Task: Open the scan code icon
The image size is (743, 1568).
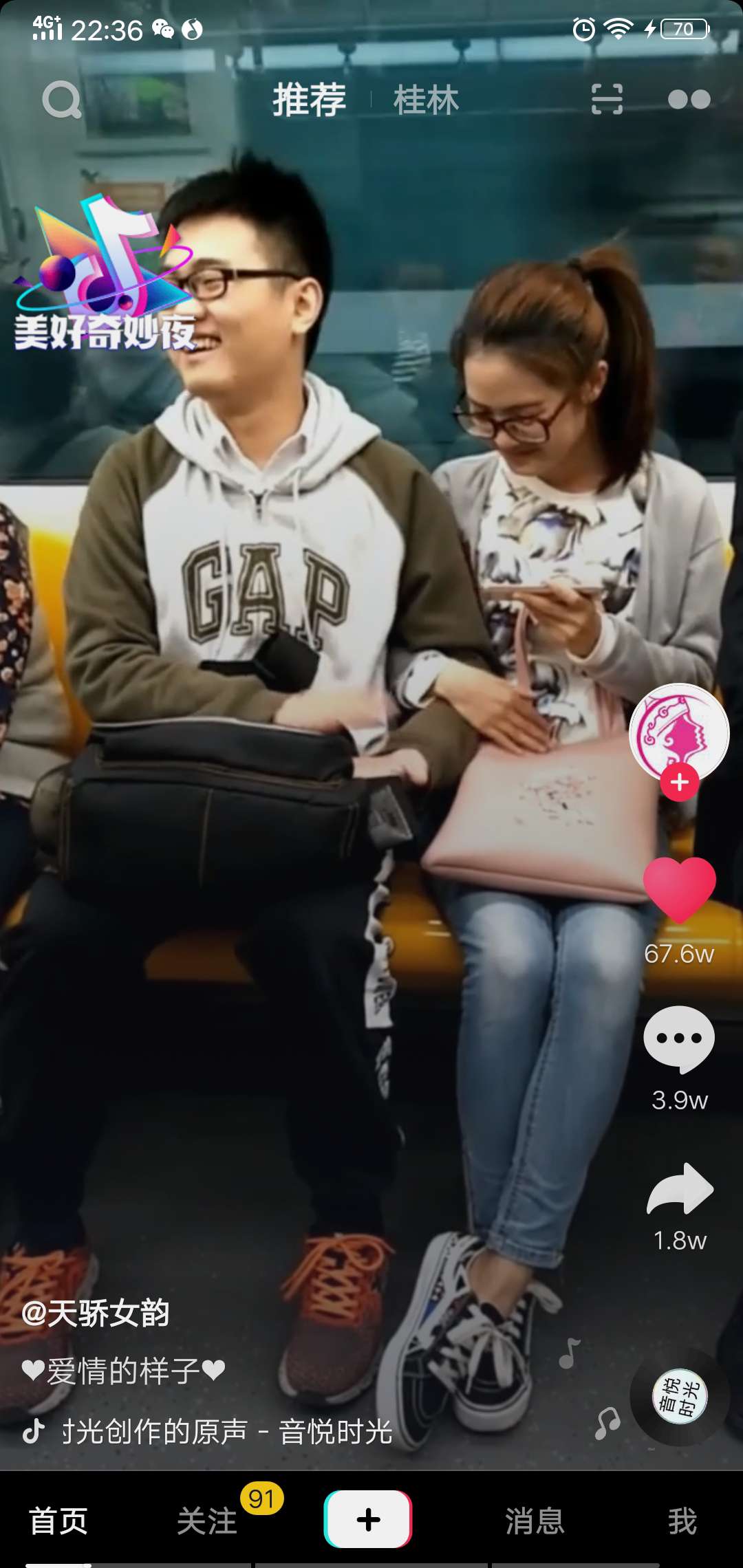Action: click(607, 100)
